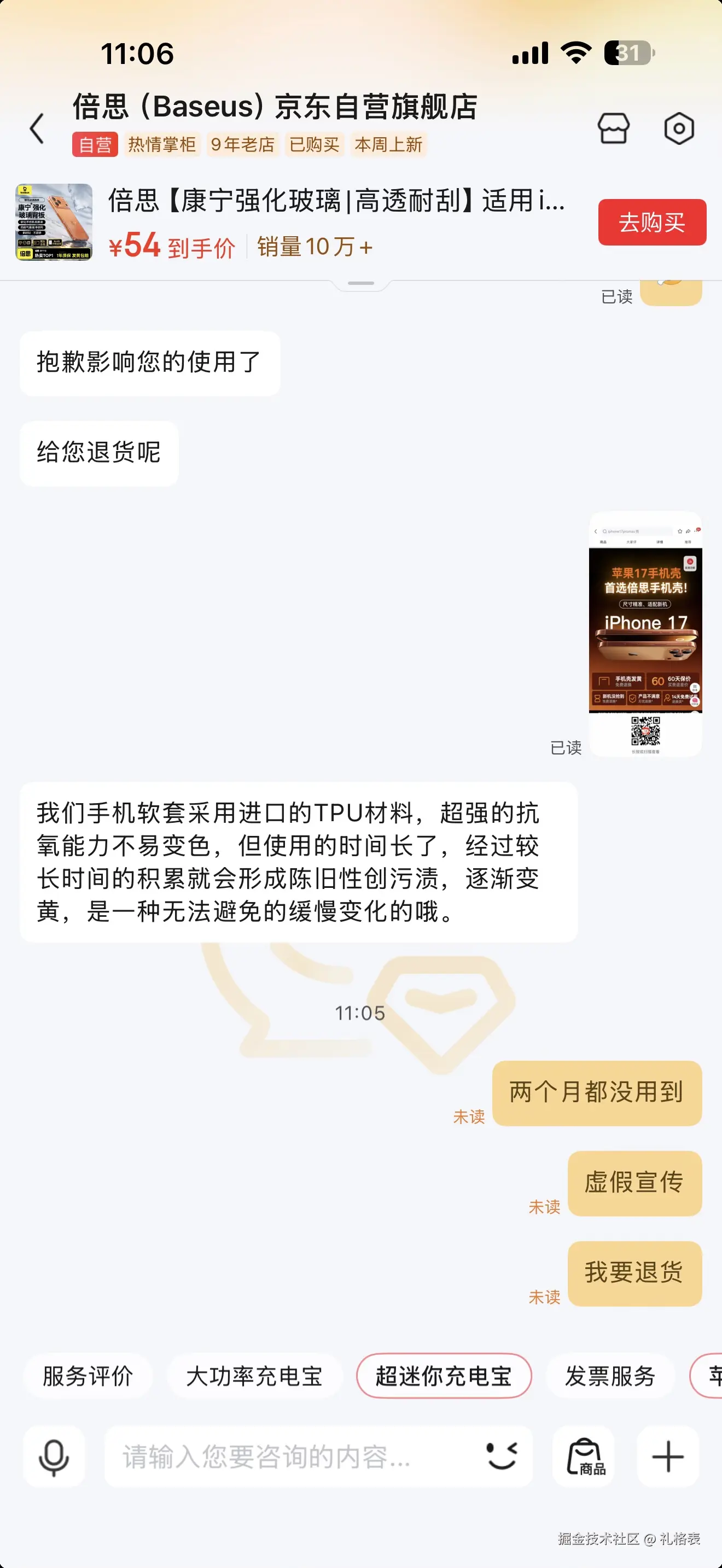Tap the back arrow at top left
722x1568 pixels.
point(38,129)
